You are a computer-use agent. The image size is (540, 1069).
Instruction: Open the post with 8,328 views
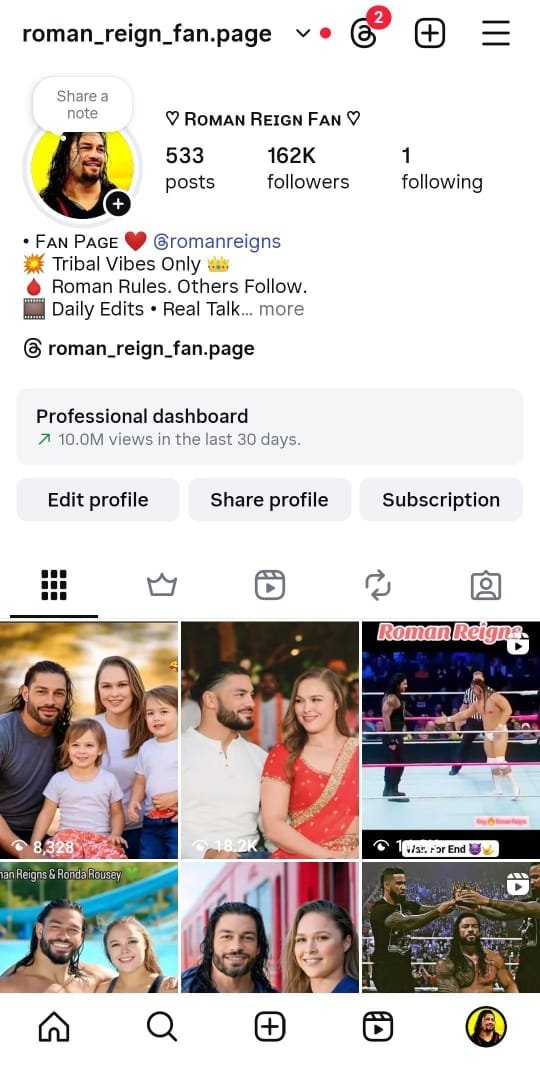89,740
